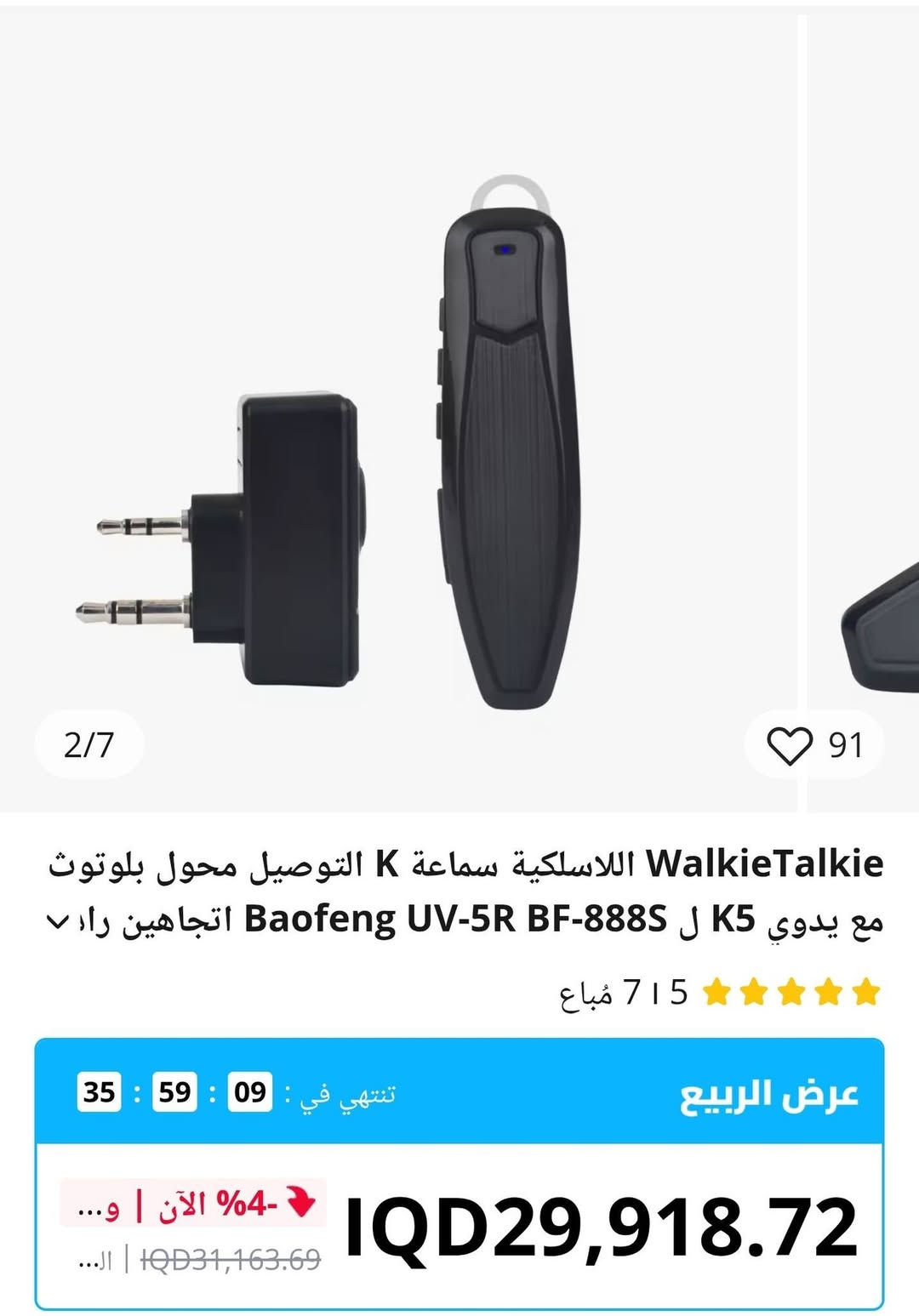Image resolution: width=919 pixels, height=1316 pixels.
Task: Expand the full product title
Action: (57, 921)
